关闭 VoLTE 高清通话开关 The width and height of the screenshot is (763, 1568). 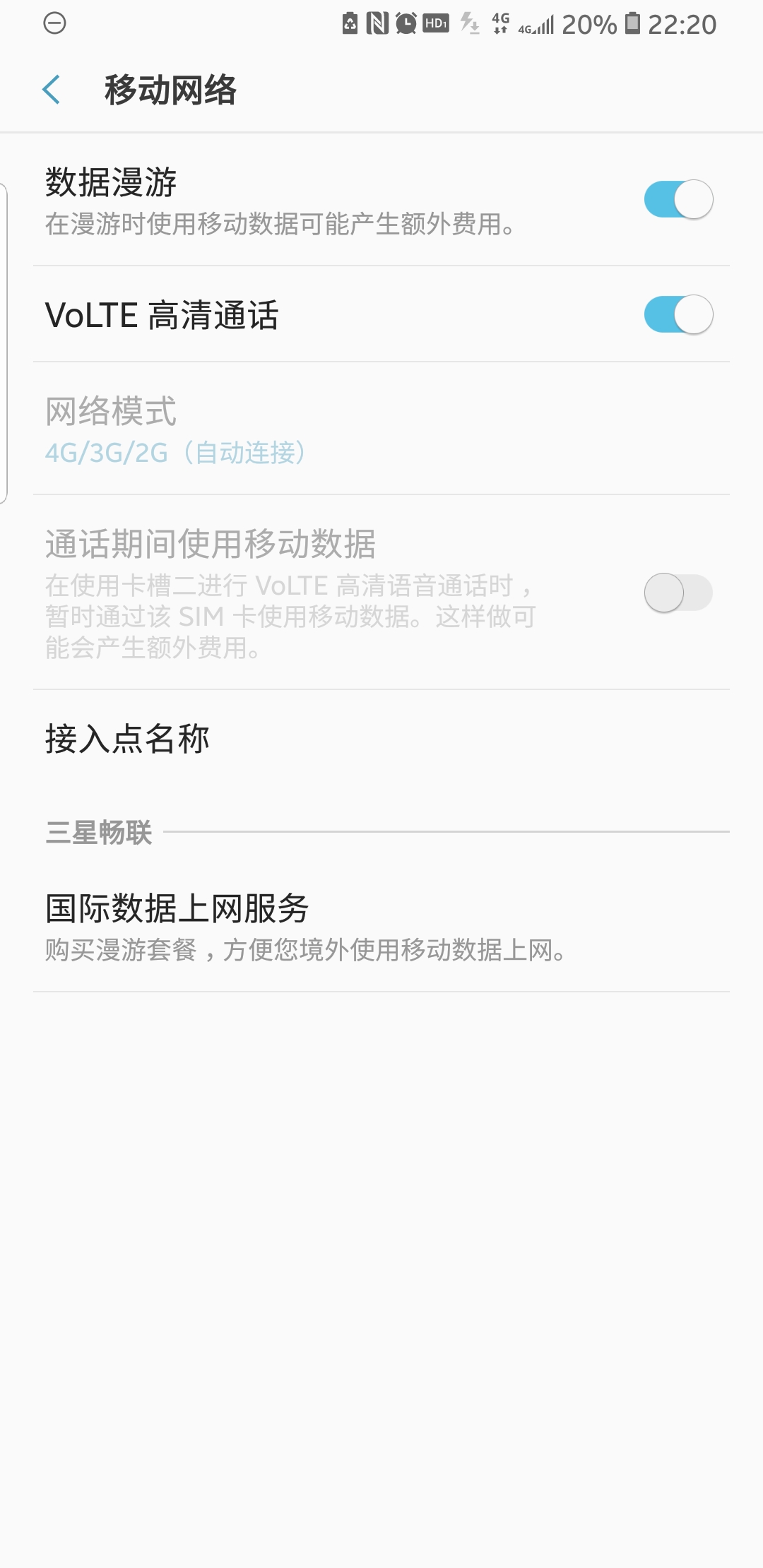pos(679,315)
